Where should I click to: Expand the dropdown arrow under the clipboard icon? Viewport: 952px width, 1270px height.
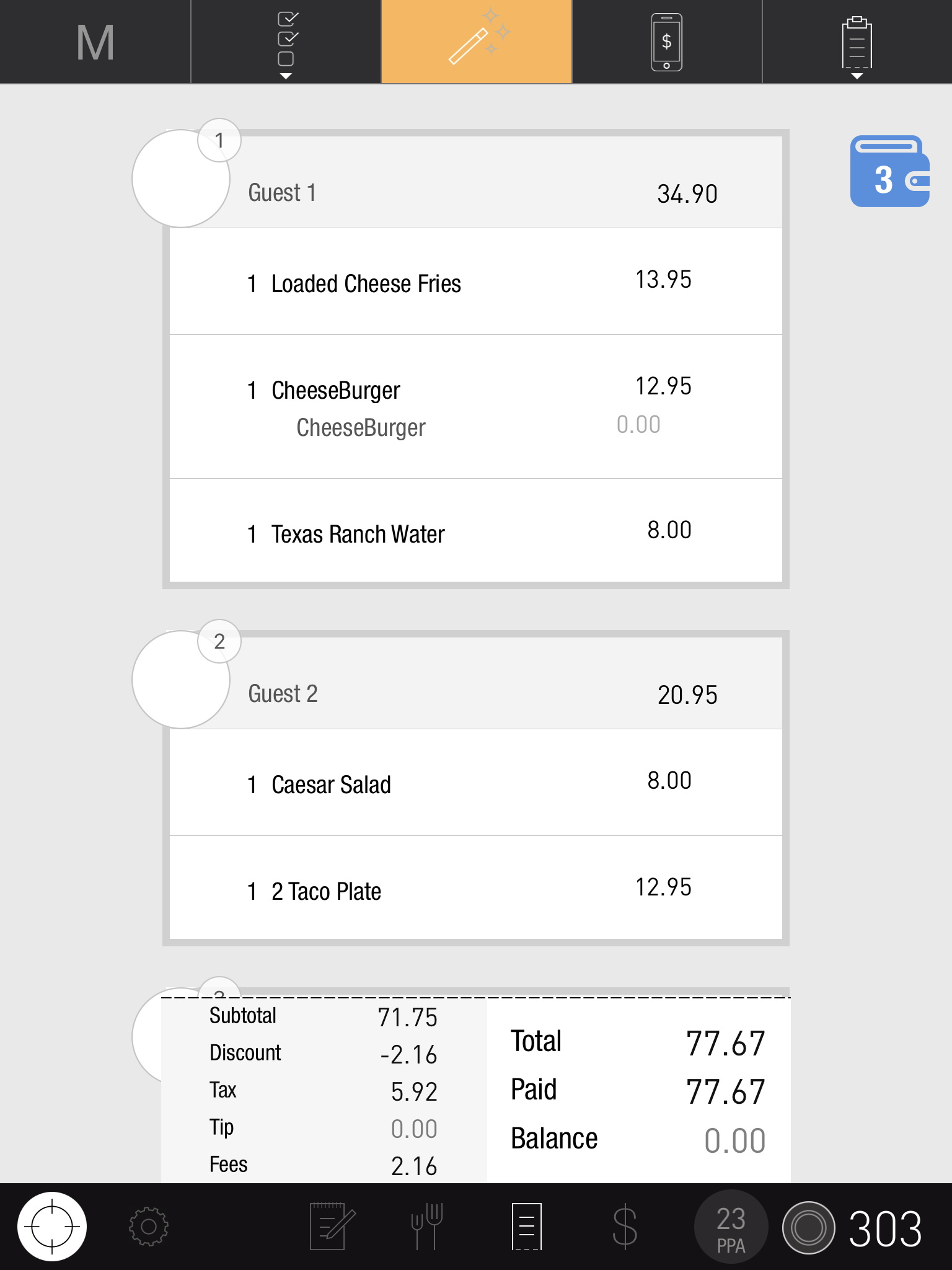(x=857, y=76)
